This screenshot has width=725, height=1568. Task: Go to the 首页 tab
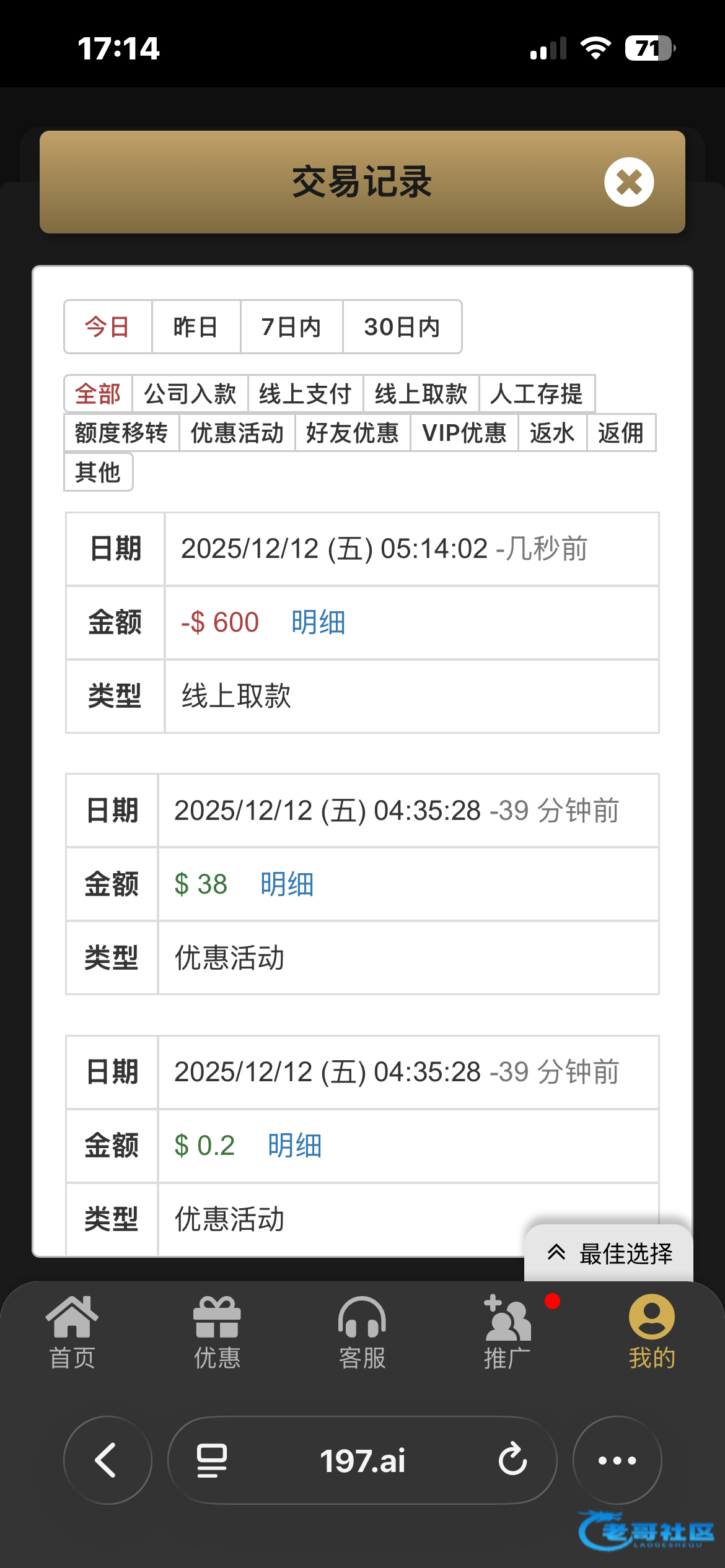(x=72, y=1333)
